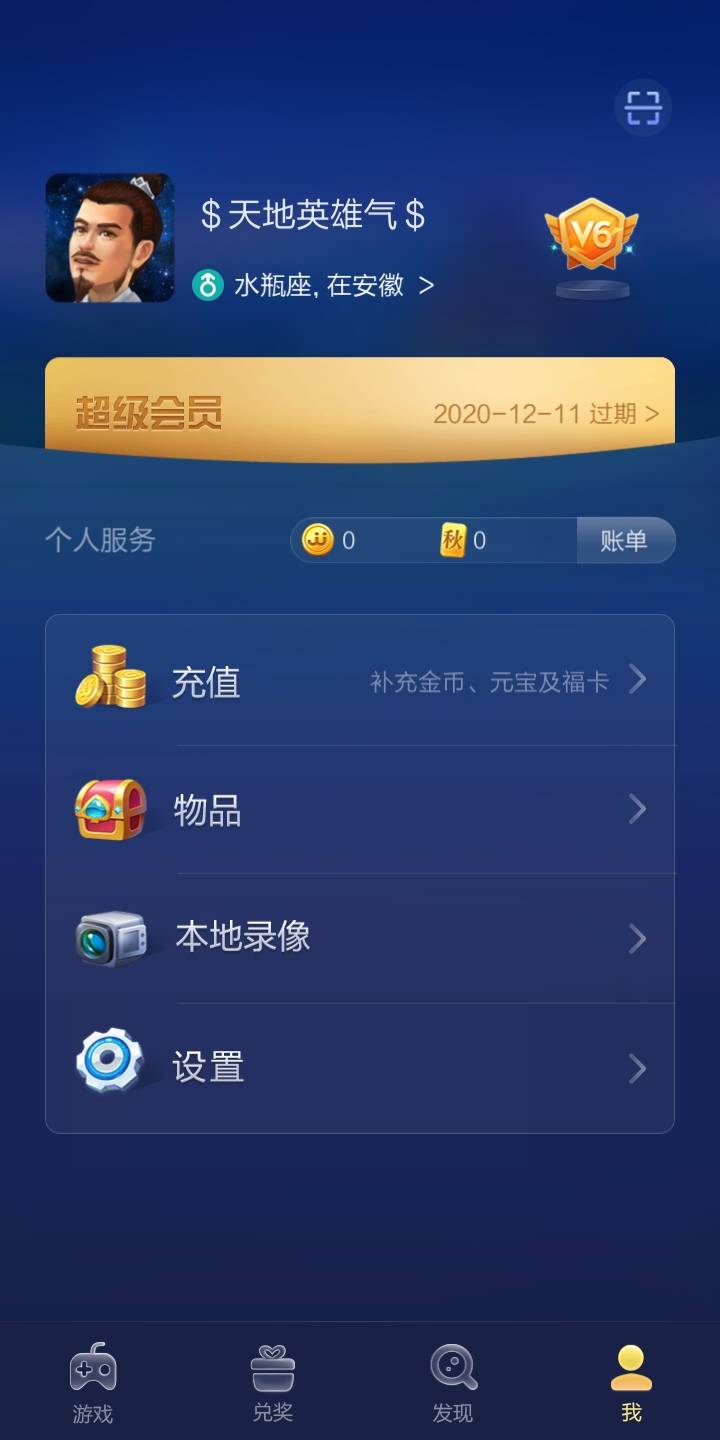Switch to the 兑奖 tab
The height and width of the screenshot is (1440, 720).
[272, 1380]
